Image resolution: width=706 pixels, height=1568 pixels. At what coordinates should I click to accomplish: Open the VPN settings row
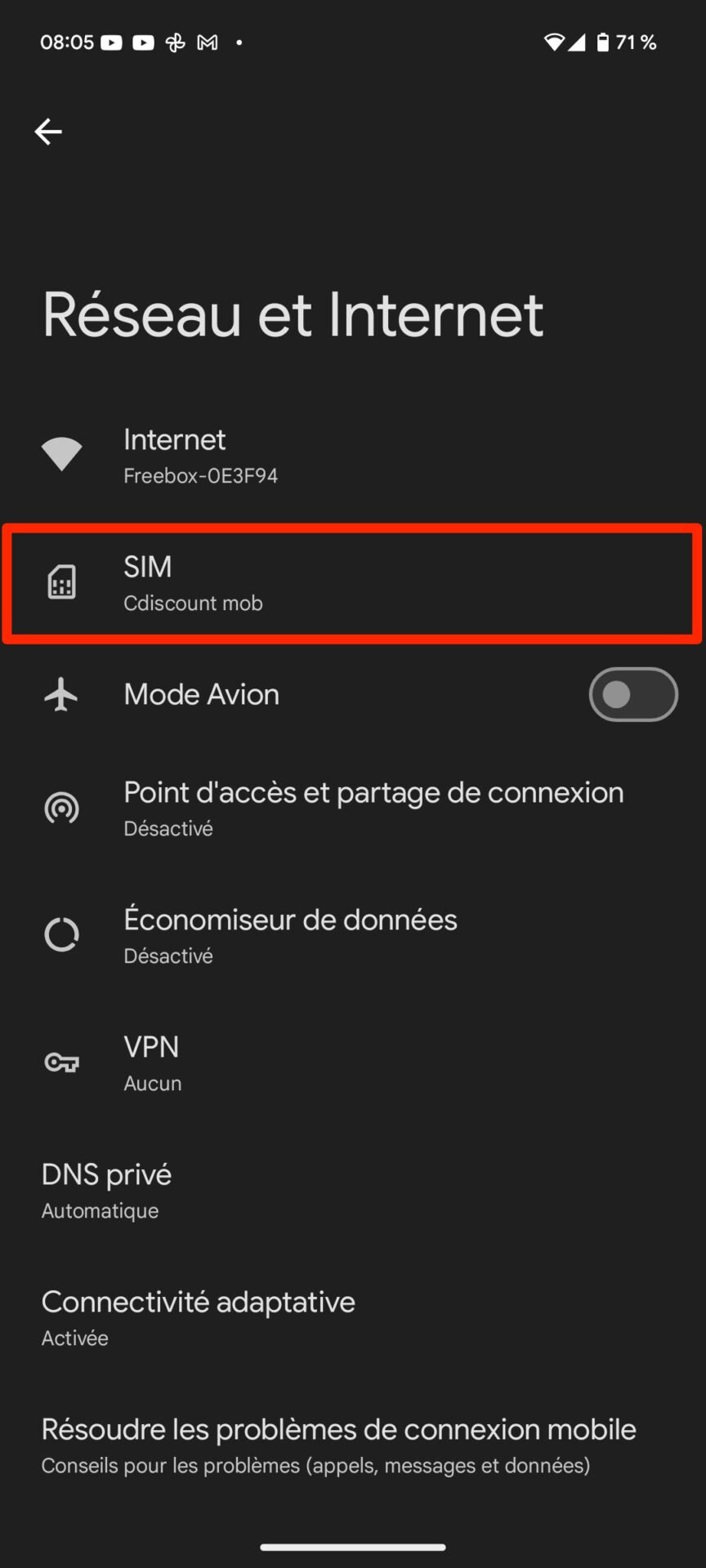tap(353, 1063)
